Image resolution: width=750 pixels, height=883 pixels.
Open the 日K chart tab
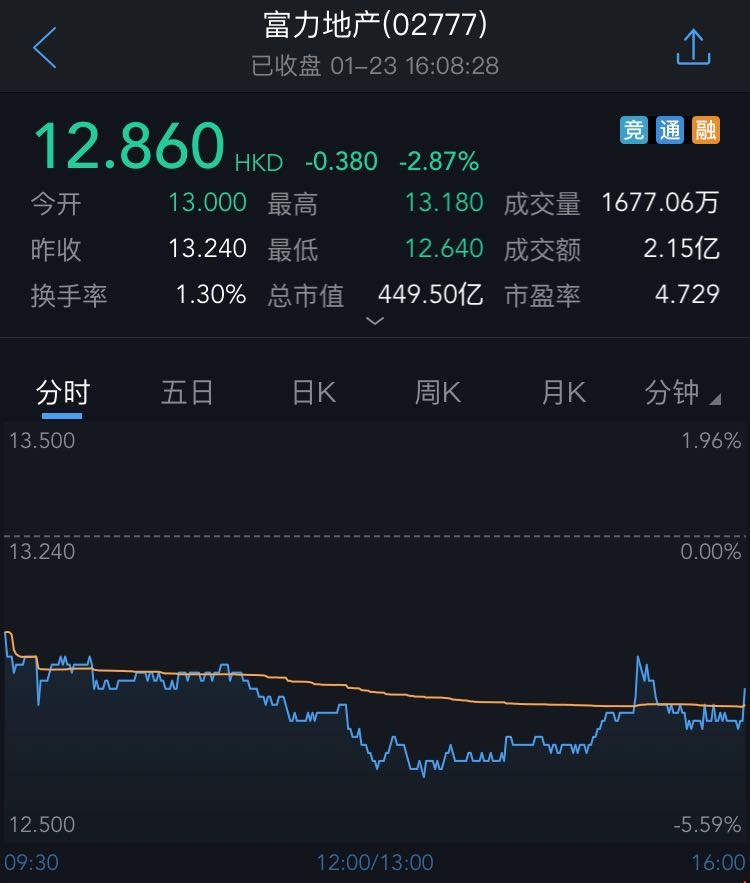[313, 393]
